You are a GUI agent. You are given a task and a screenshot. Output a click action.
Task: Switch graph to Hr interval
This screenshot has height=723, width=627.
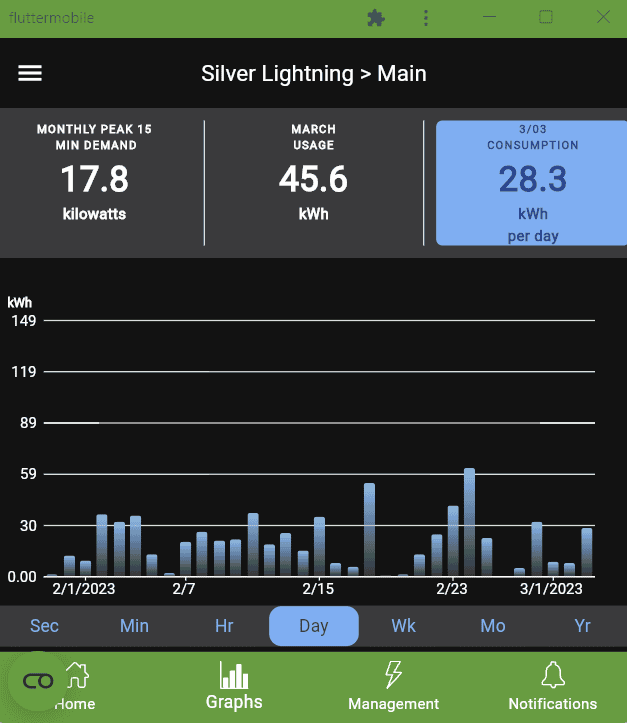(x=224, y=626)
